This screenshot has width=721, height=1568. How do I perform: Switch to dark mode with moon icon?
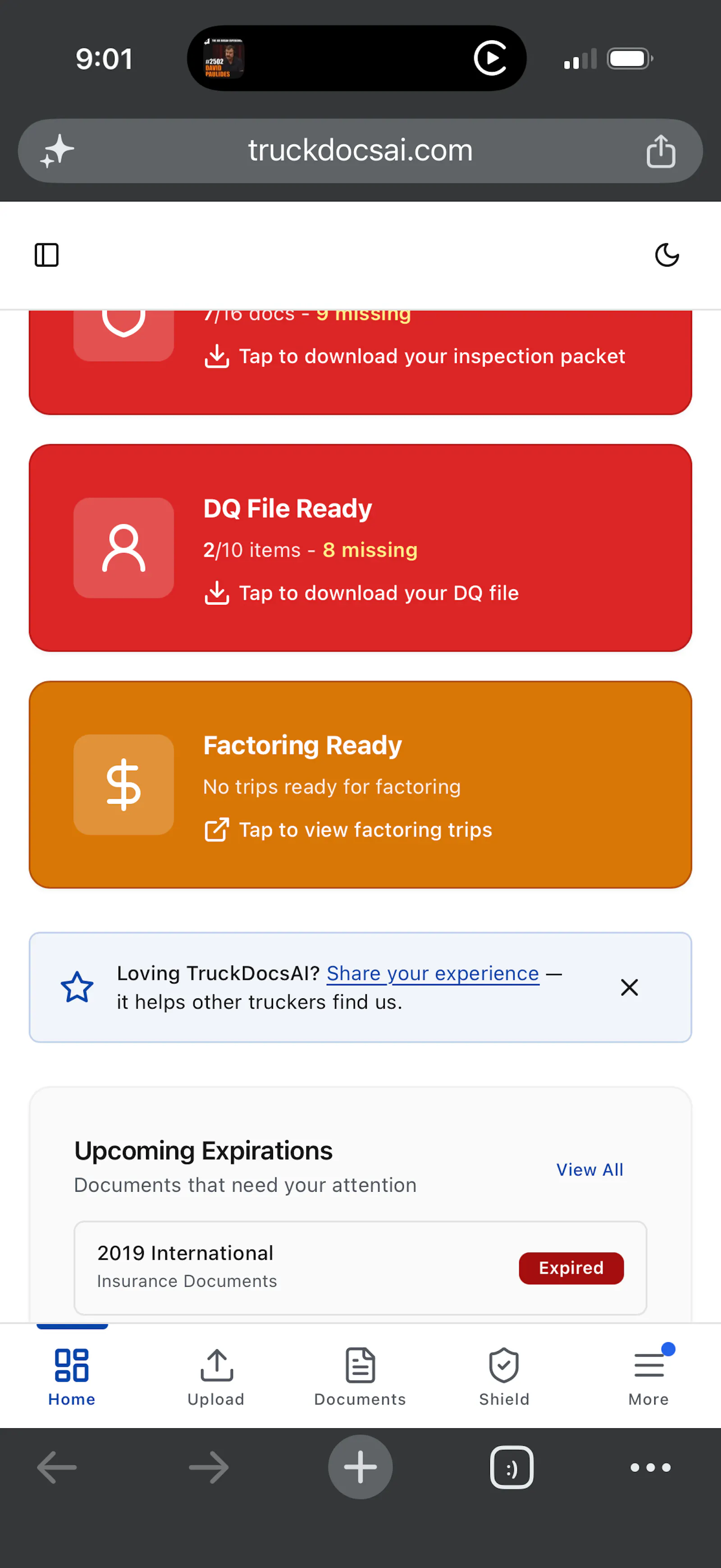pyautogui.click(x=667, y=255)
